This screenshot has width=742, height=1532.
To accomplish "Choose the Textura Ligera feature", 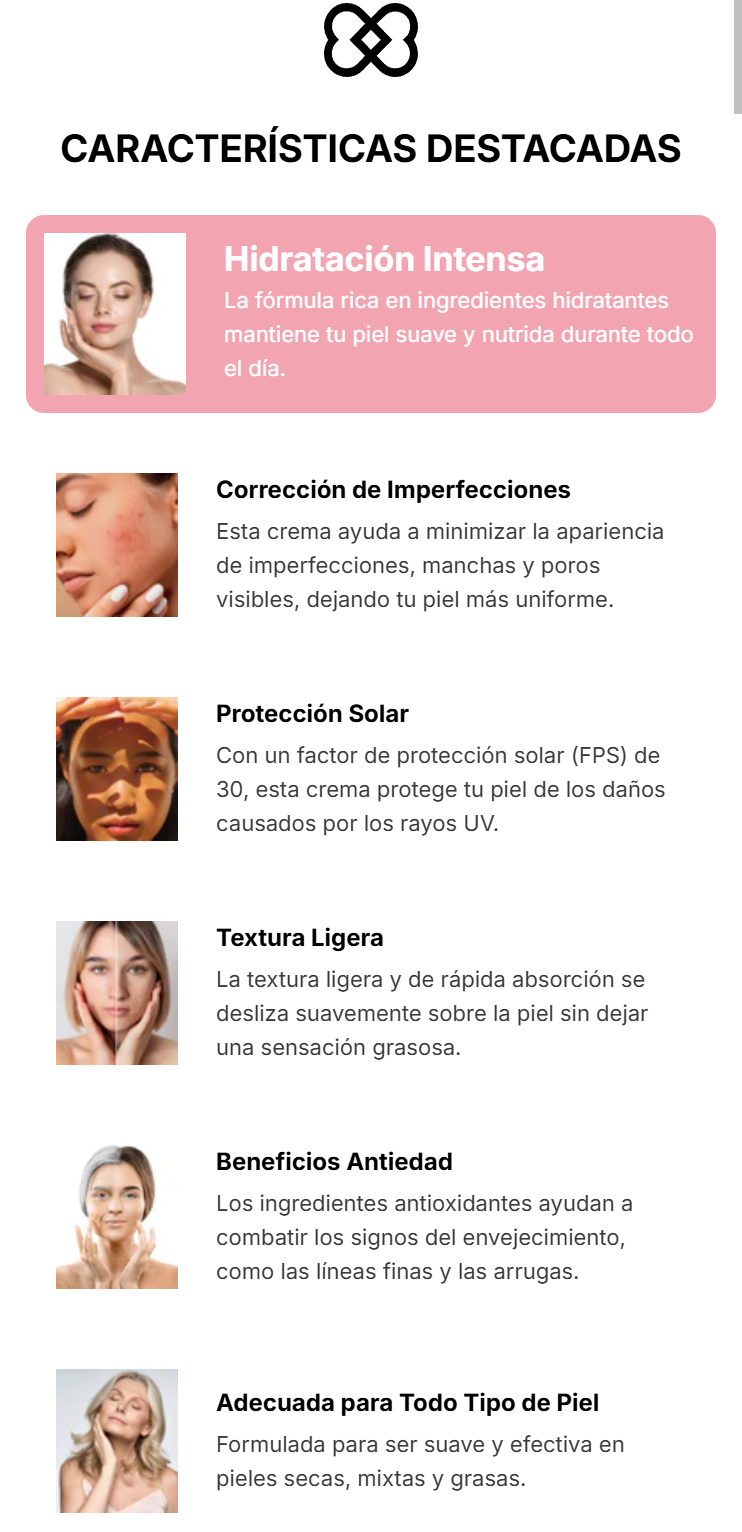I will pyautogui.click(x=300, y=938).
